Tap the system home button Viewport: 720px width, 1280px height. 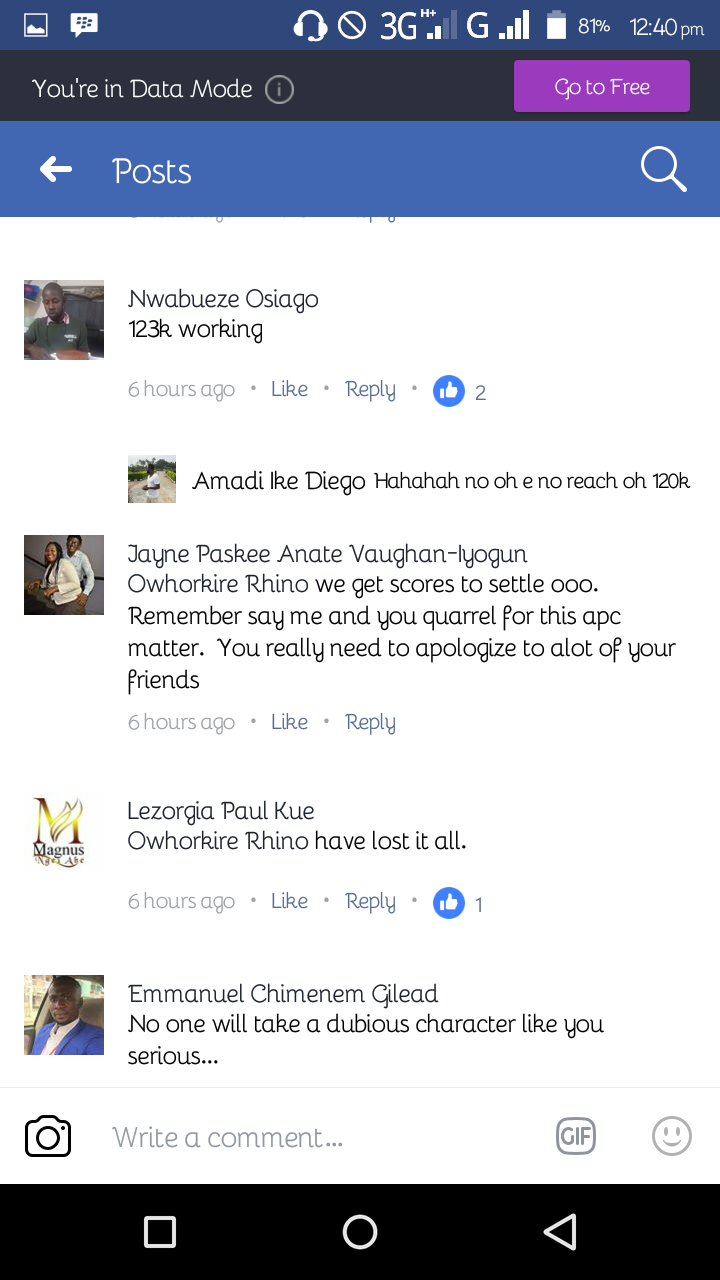(360, 1232)
